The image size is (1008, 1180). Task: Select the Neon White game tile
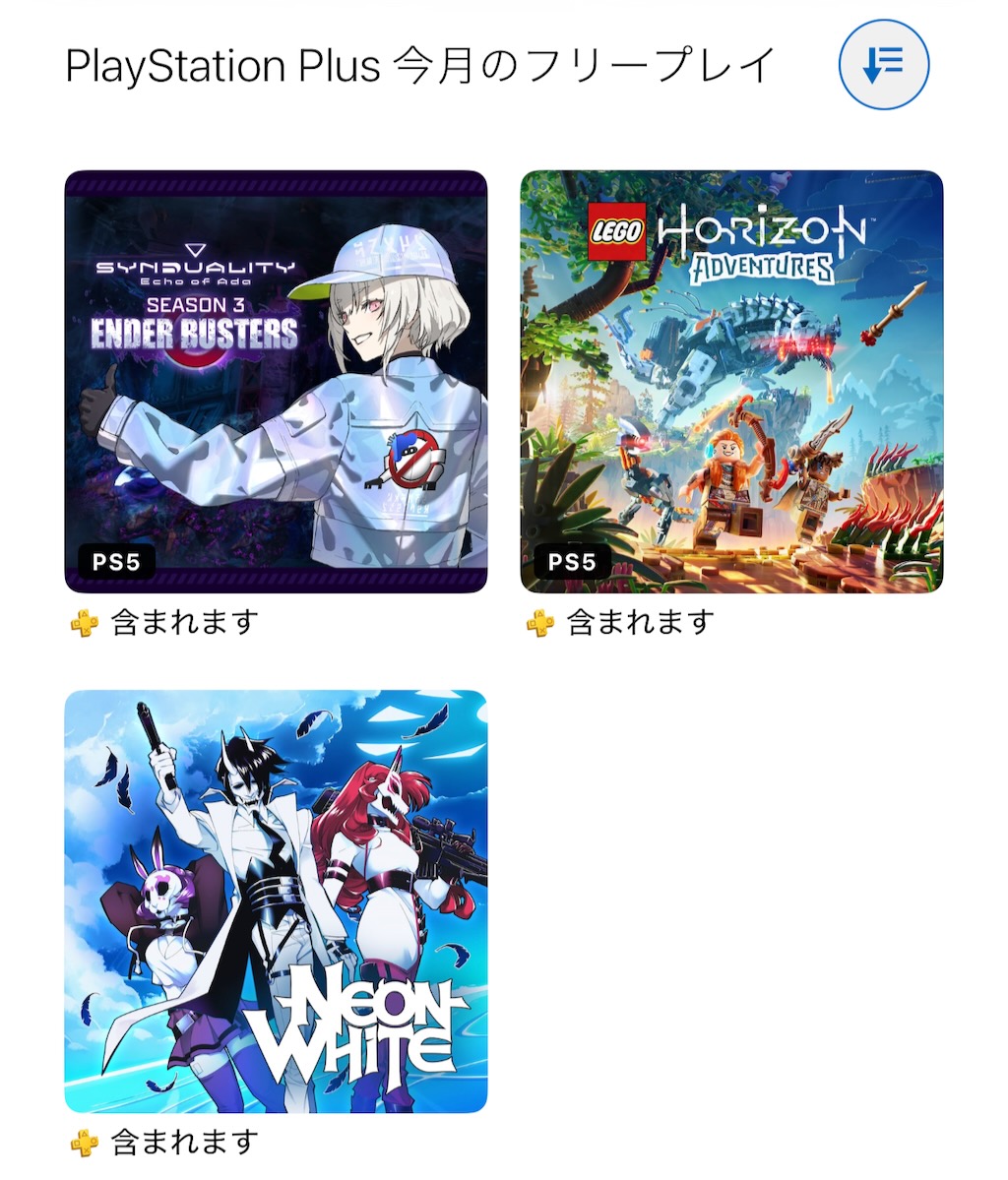276,901
